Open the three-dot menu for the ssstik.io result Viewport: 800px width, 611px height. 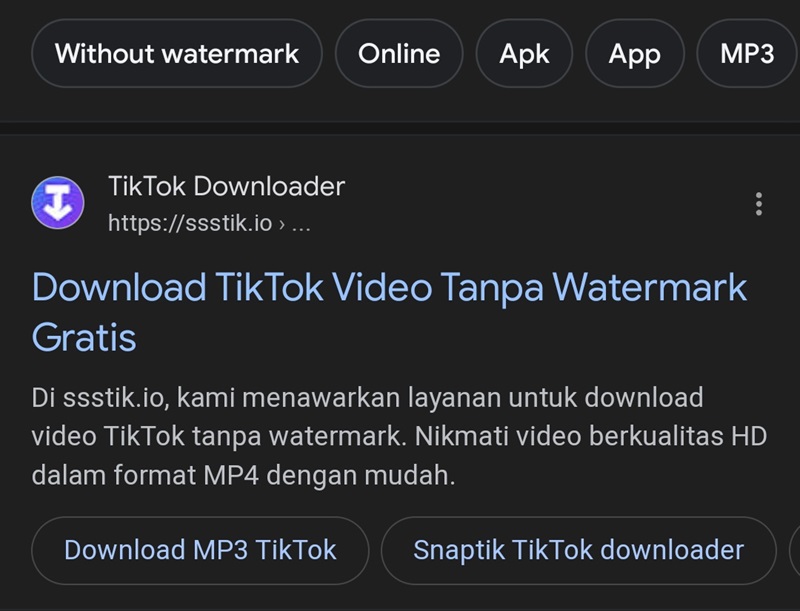click(759, 204)
